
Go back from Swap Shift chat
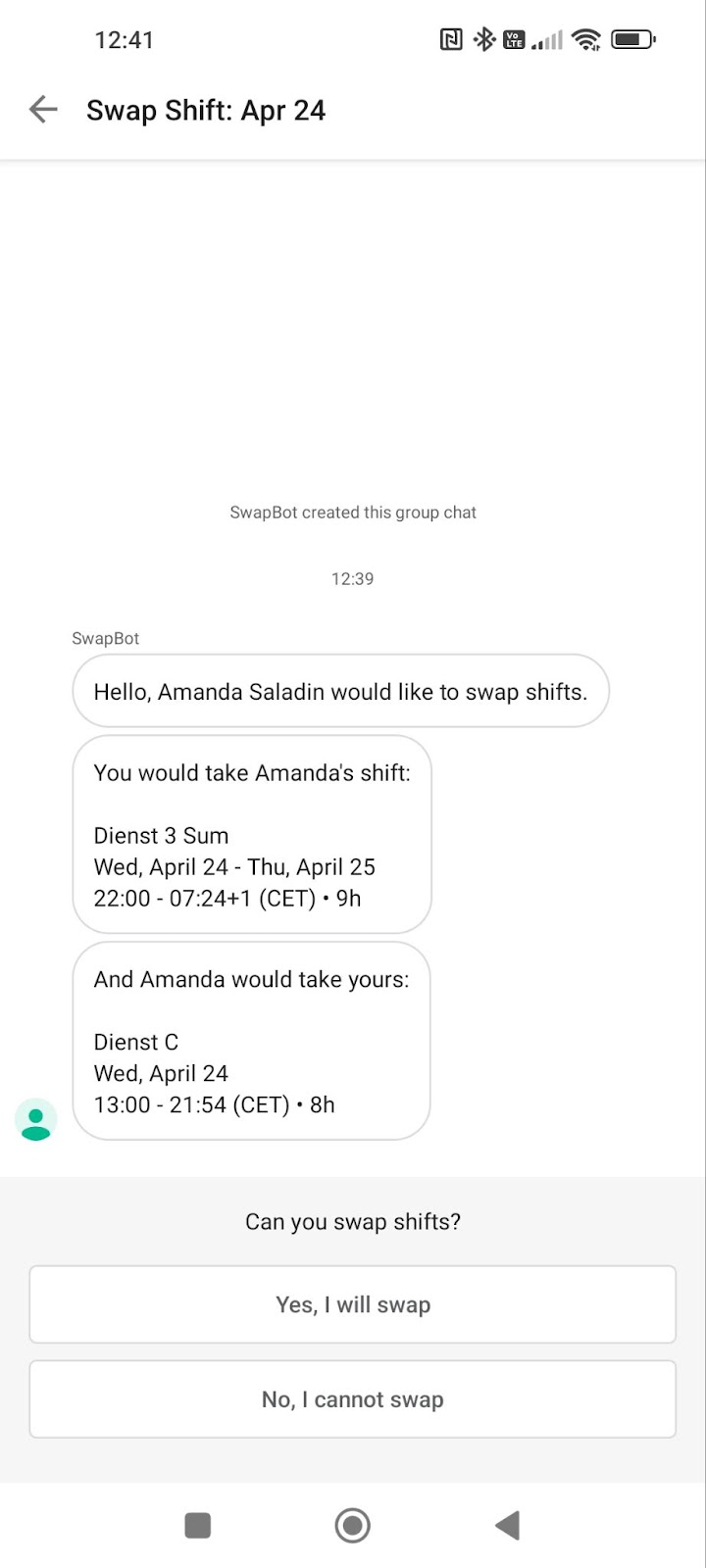pos(43,110)
